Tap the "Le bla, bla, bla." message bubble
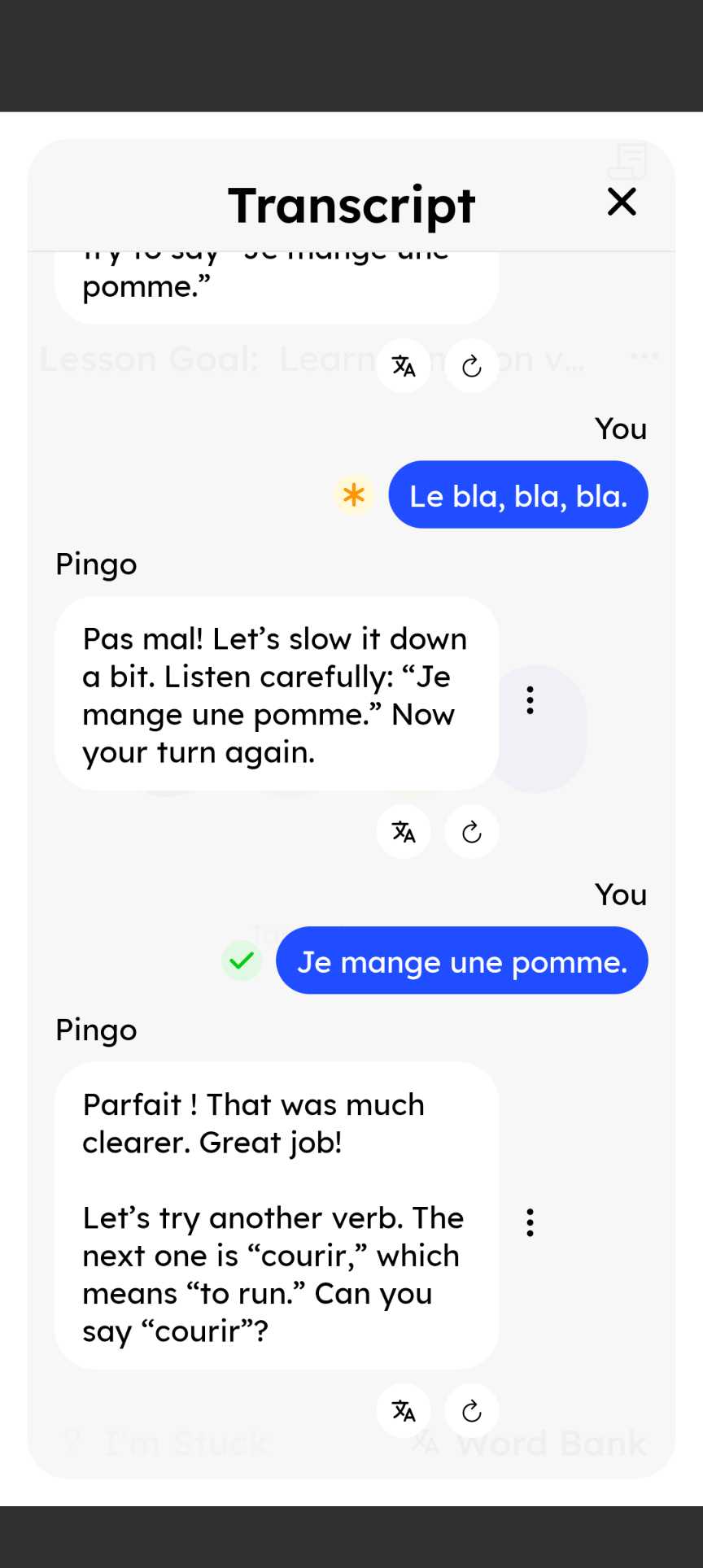 [517, 494]
